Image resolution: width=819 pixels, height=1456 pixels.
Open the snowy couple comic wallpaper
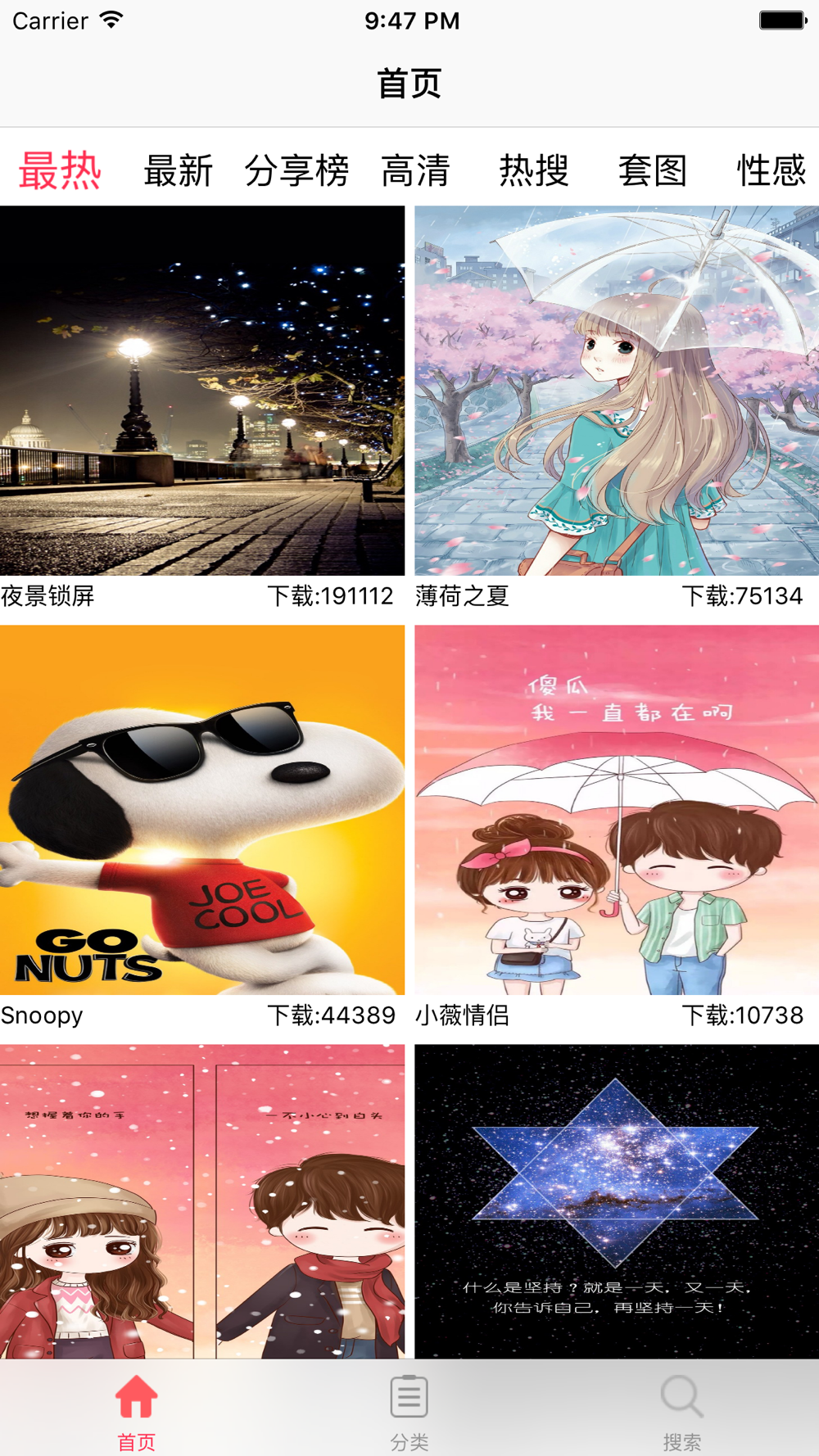coord(202,1201)
